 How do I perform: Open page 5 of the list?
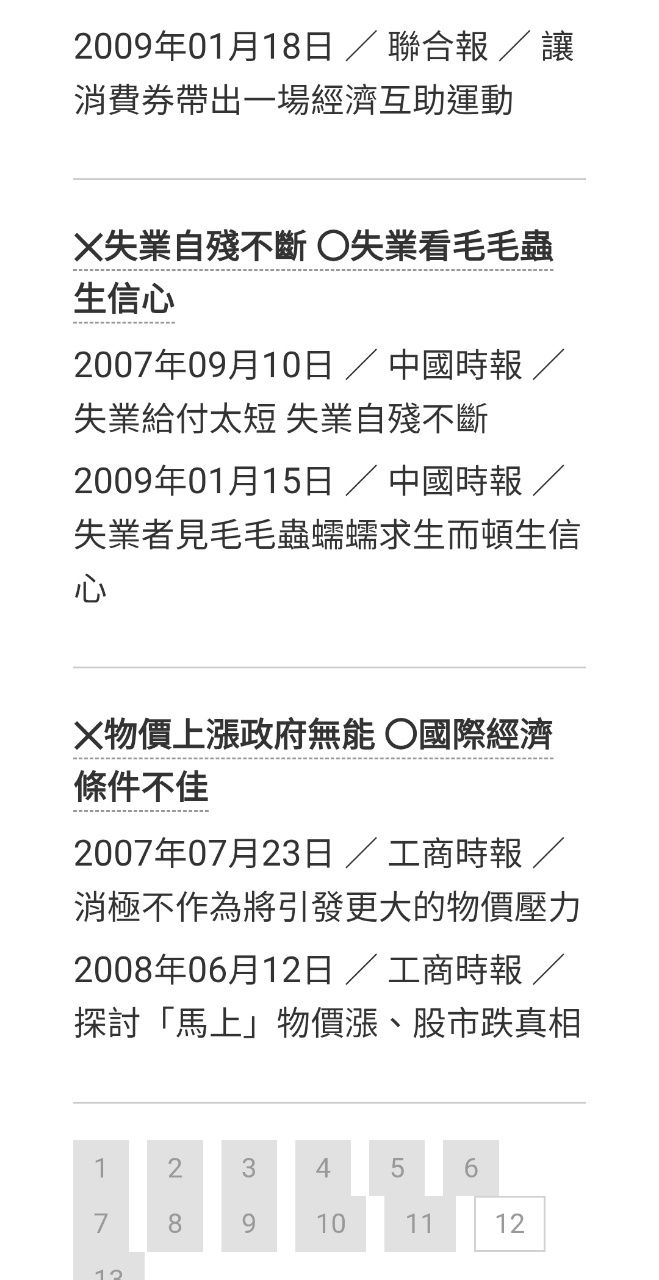tap(397, 1168)
